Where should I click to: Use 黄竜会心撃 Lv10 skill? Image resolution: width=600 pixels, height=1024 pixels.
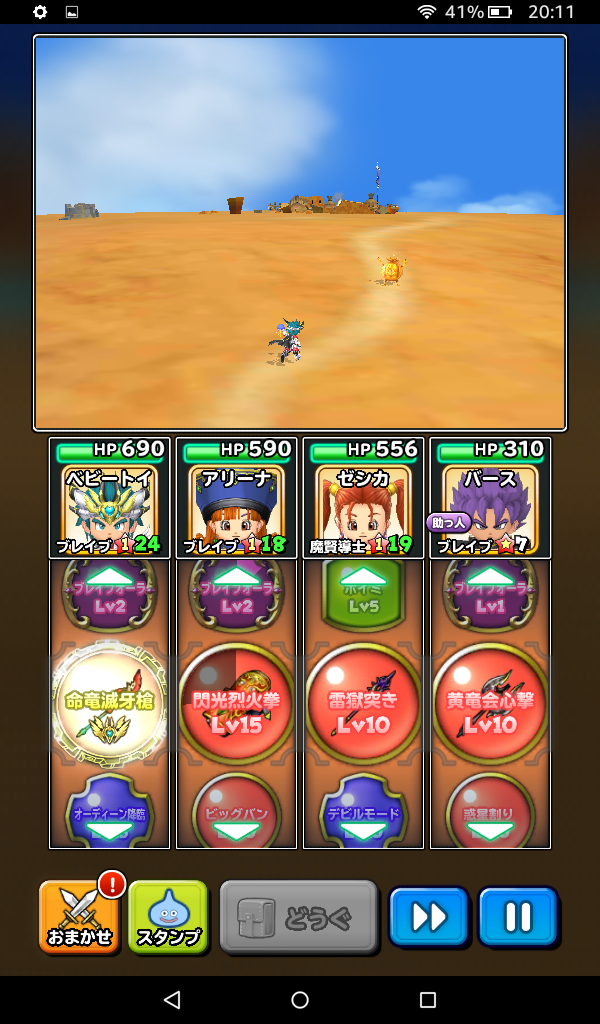(x=490, y=703)
